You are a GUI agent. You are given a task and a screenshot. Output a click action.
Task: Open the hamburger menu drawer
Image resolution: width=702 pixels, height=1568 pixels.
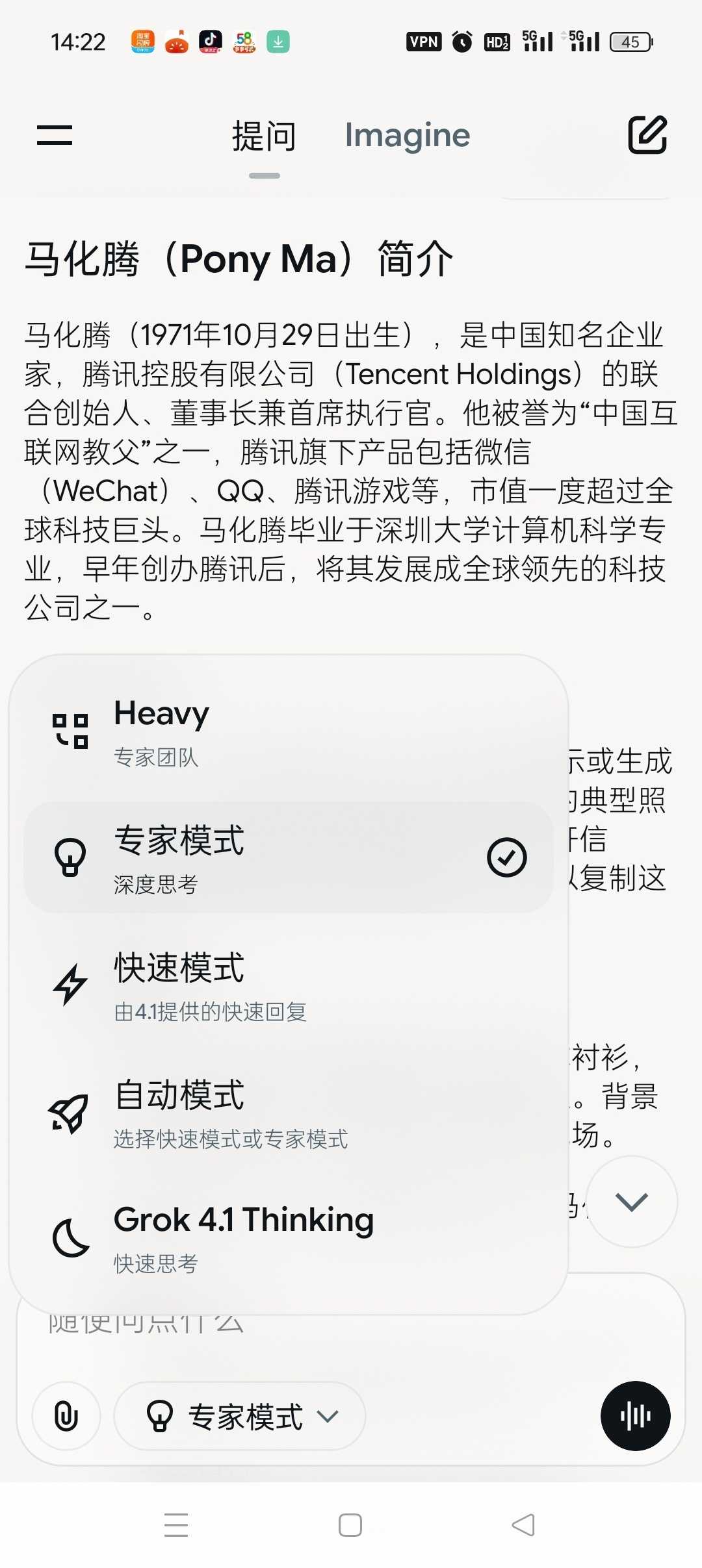55,135
